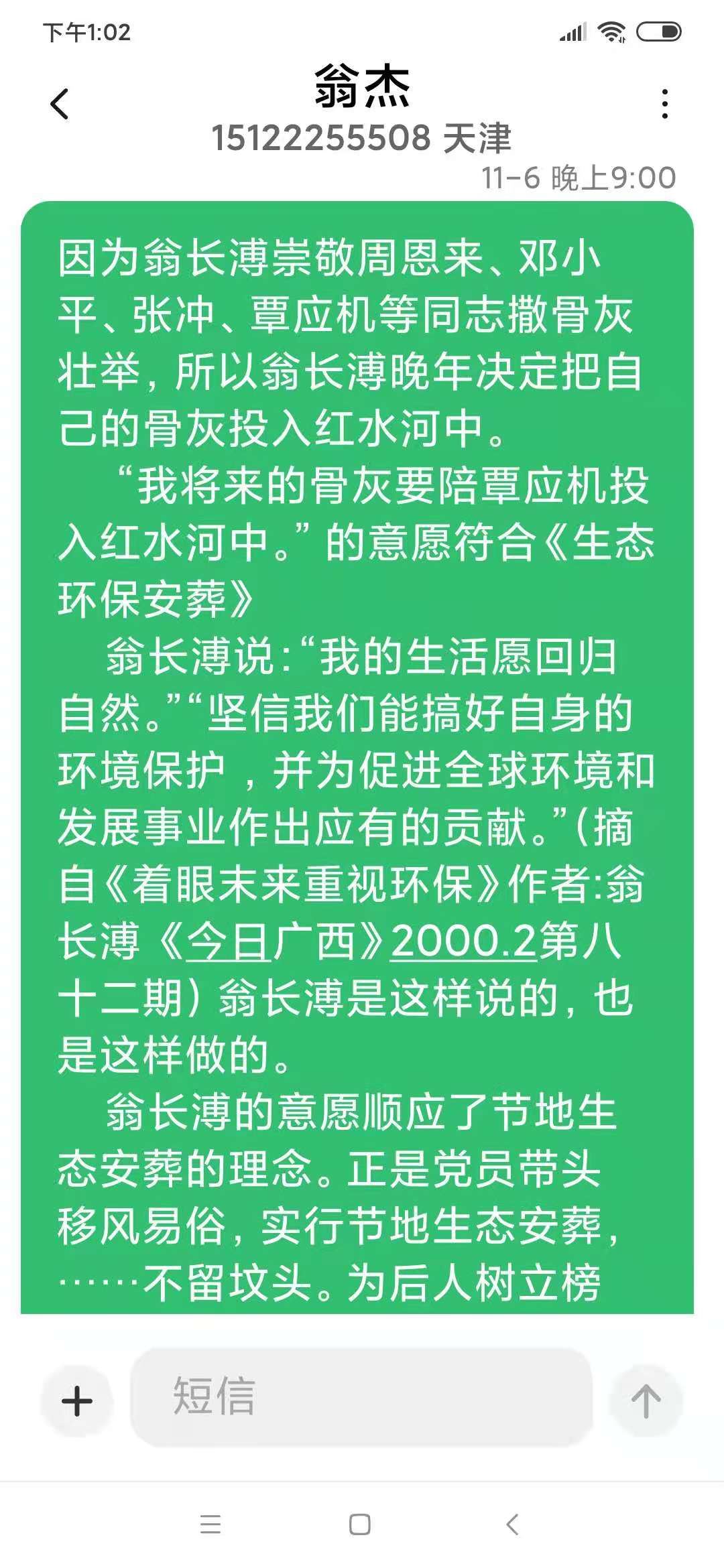The width and height of the screenshot is (724, 1568).
Task: Tap the system back button at bottom
Action: [x=512, y=1524]
